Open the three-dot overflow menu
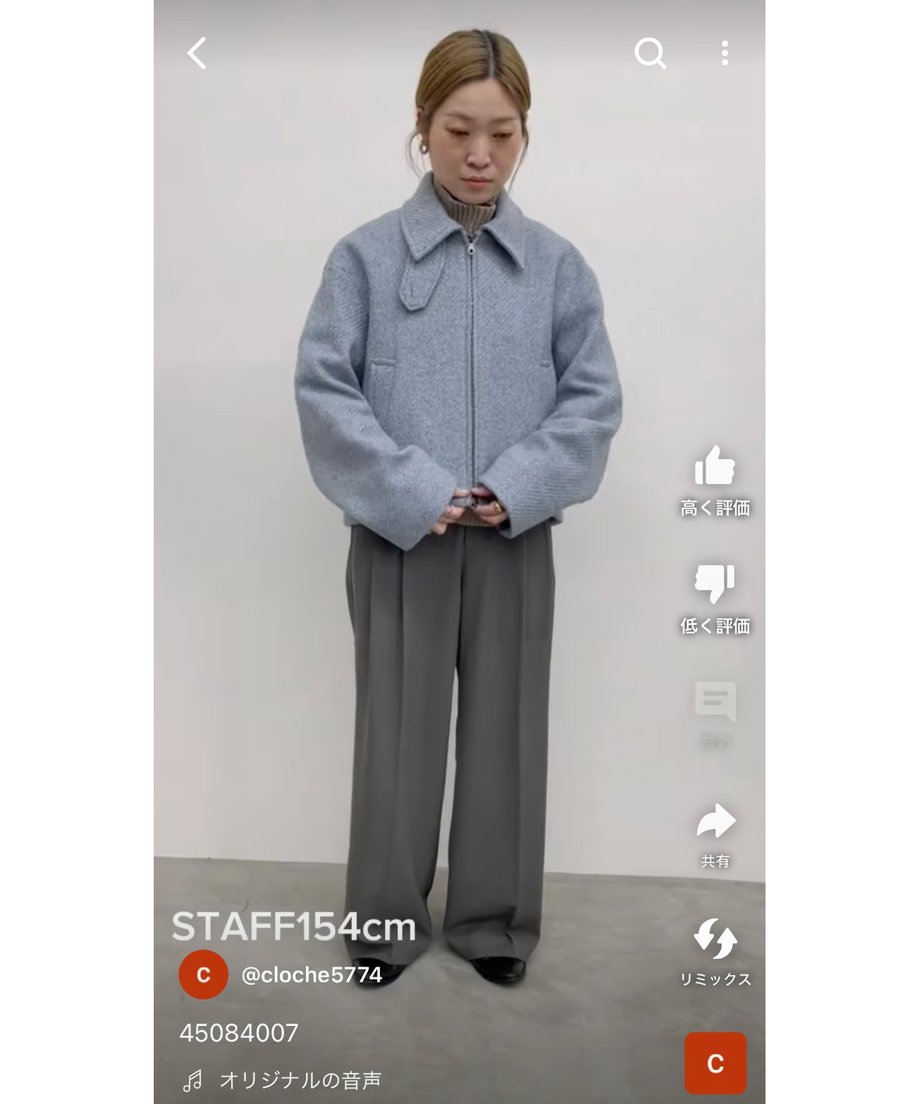Screen dimensions: 920x1104 point(724,54)
